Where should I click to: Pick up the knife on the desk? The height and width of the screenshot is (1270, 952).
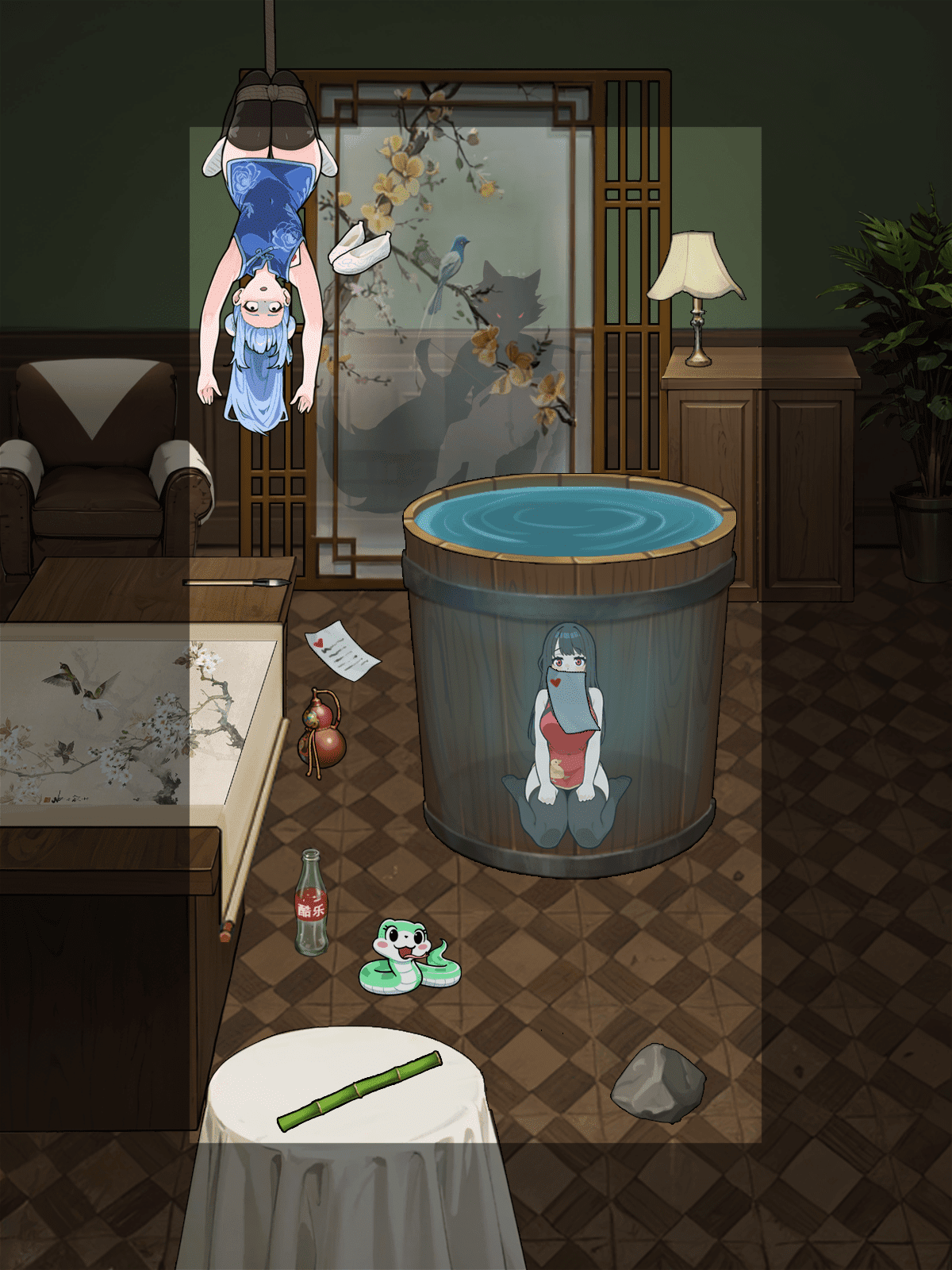236,583
